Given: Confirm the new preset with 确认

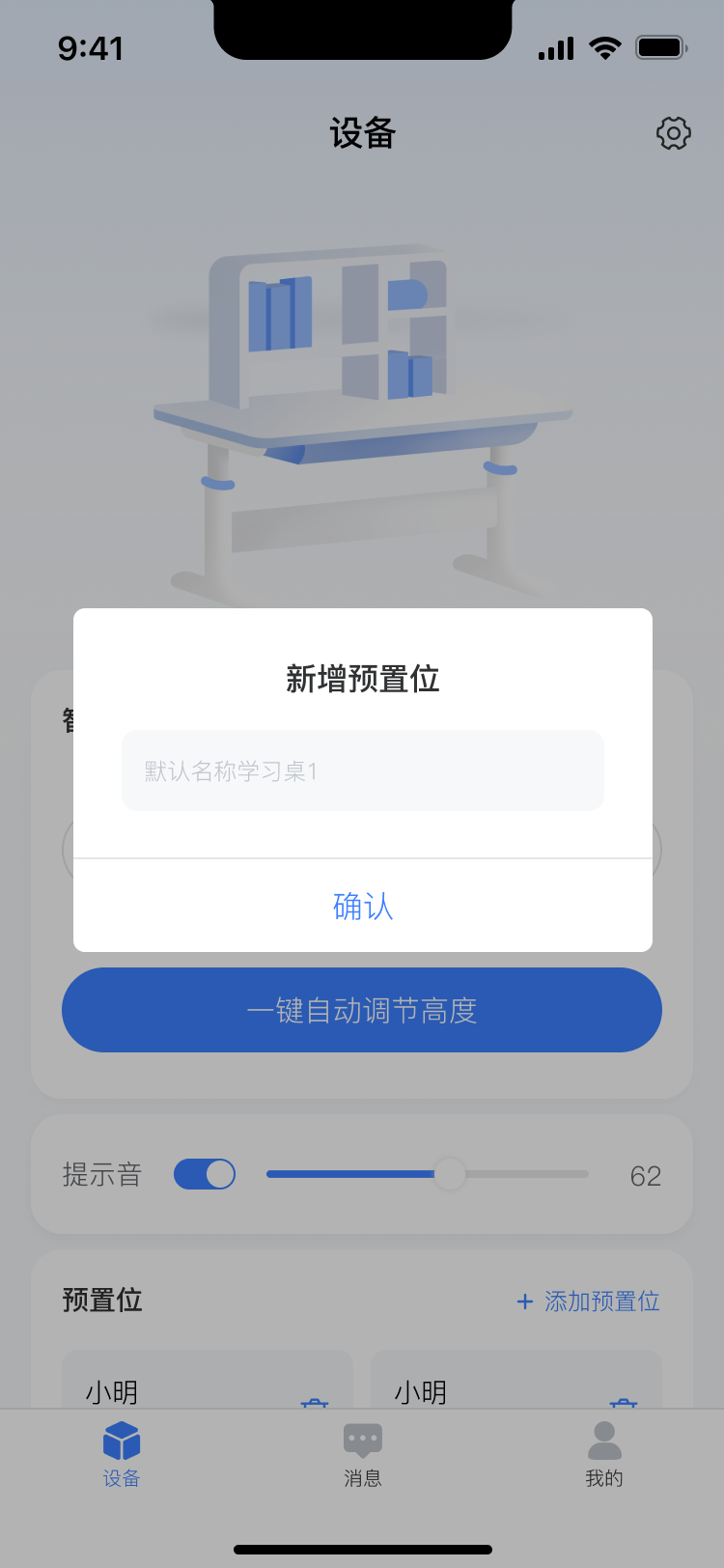Looking at the screenshot, I should pyautogui.click(x=362, y=906).
